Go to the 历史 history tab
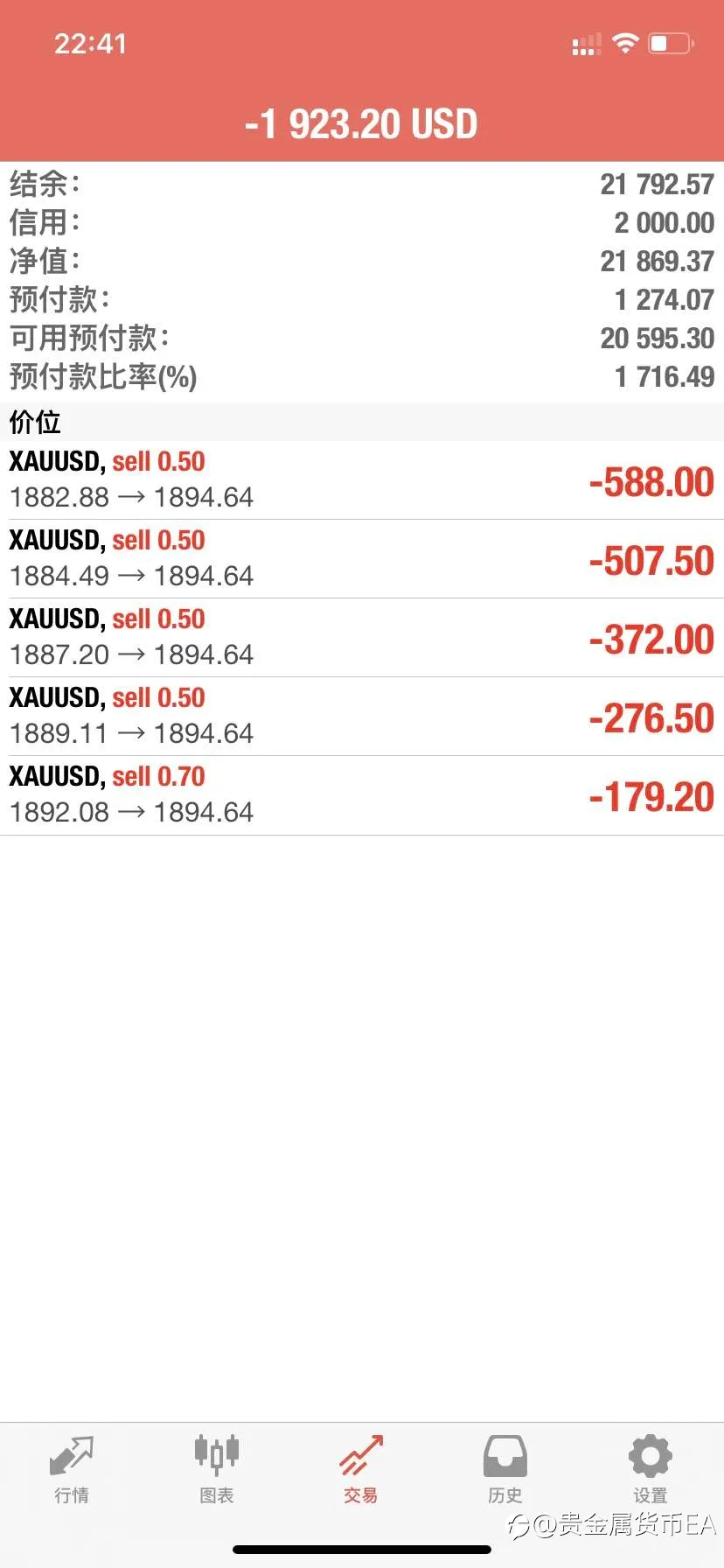 [505, 1470]
